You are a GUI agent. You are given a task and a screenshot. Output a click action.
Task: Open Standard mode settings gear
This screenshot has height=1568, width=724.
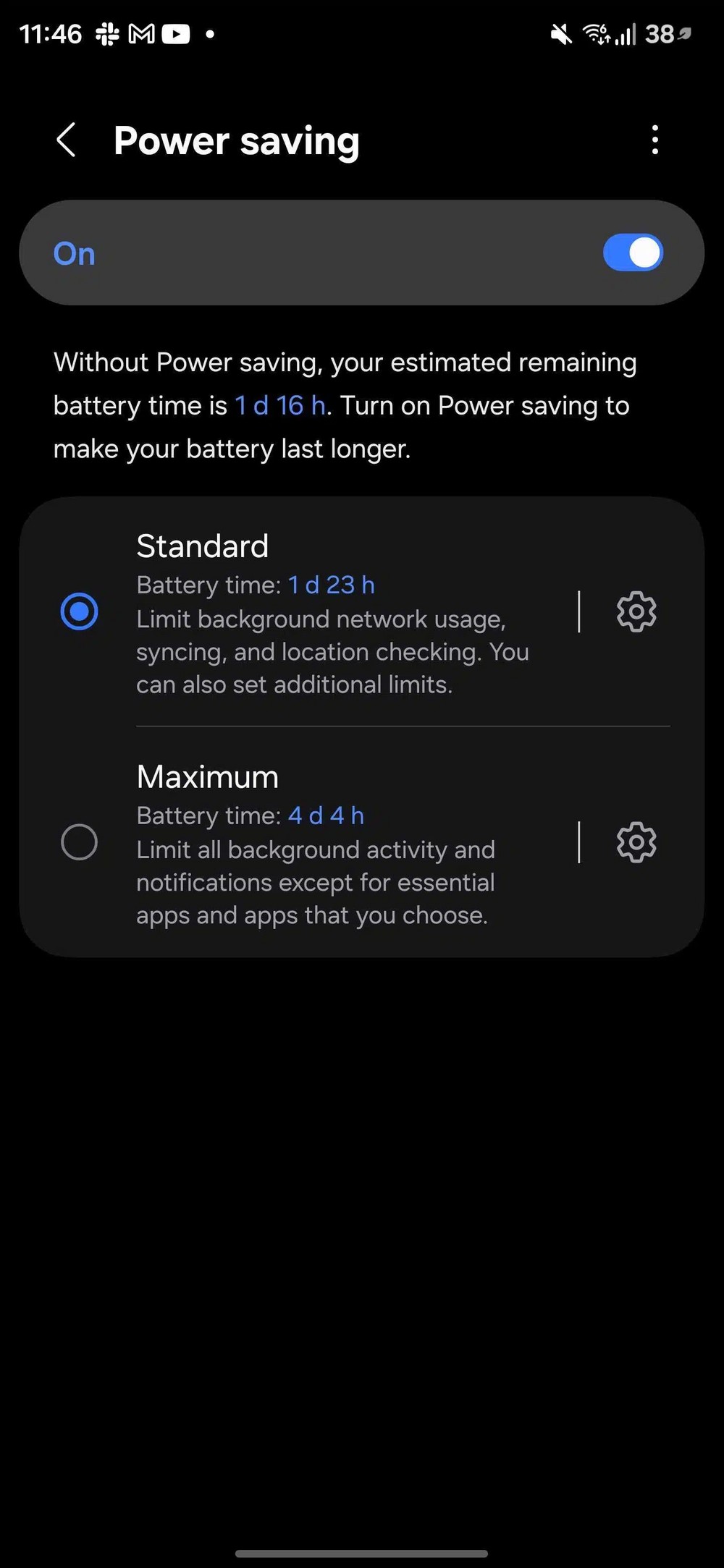(636, 611)
